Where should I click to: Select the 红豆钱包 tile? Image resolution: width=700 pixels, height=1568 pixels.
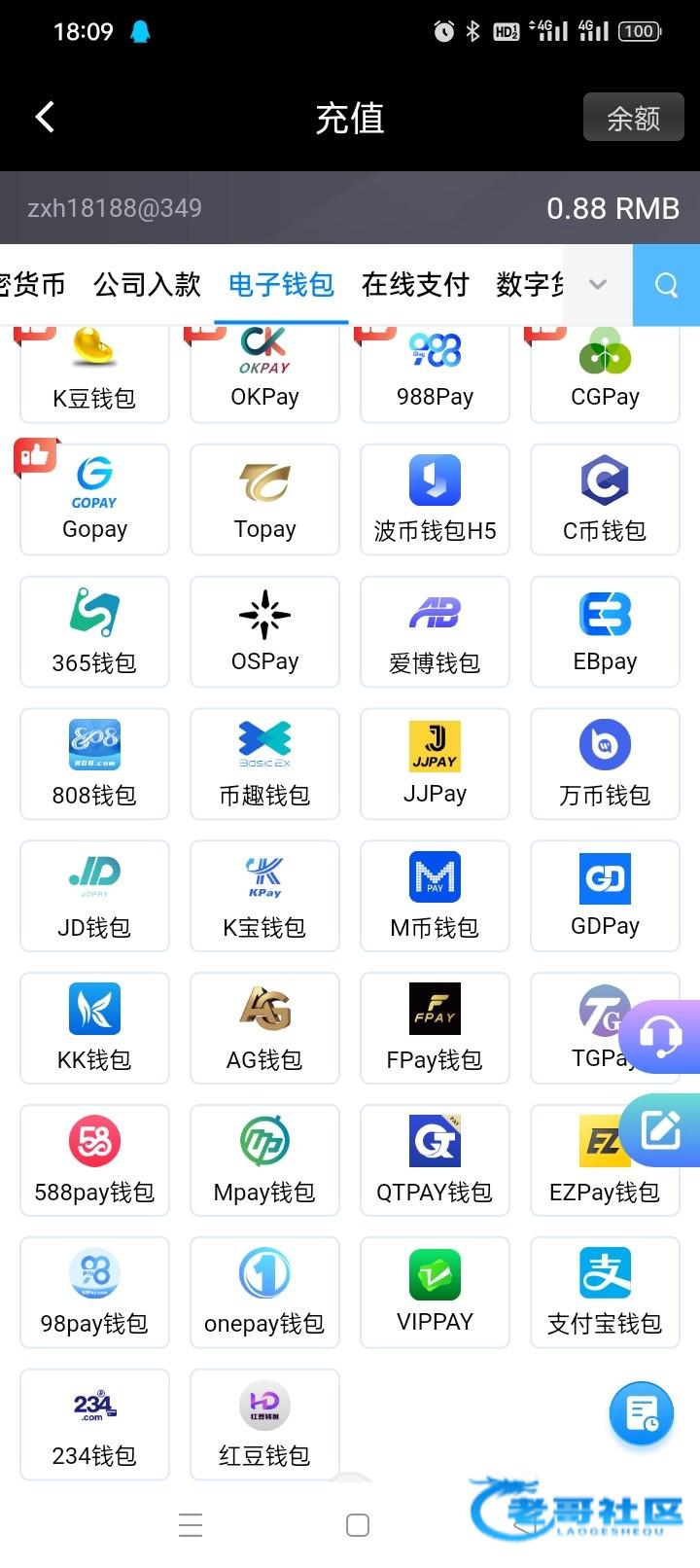264,1425
